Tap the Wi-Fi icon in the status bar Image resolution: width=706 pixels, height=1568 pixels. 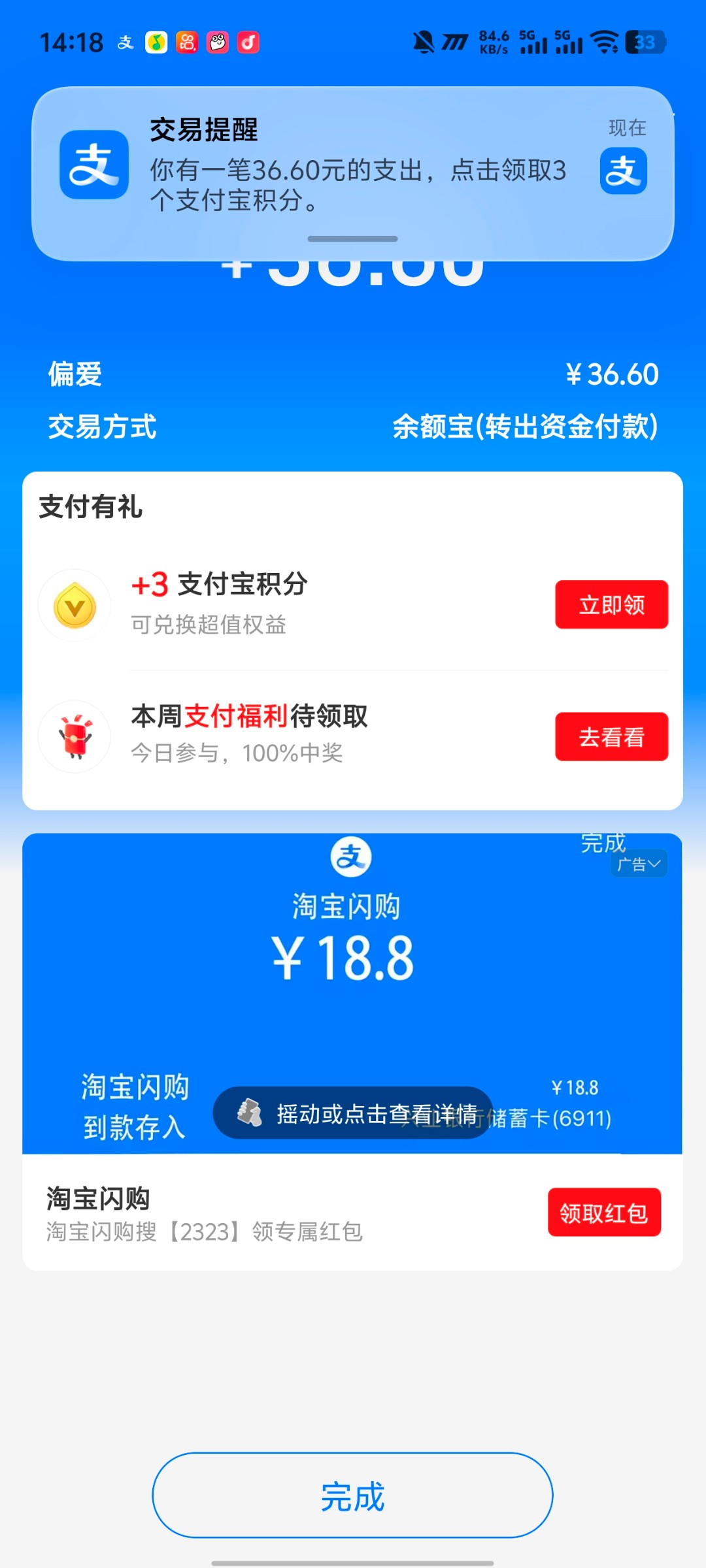pyautogui.click(x=605, y=42)
